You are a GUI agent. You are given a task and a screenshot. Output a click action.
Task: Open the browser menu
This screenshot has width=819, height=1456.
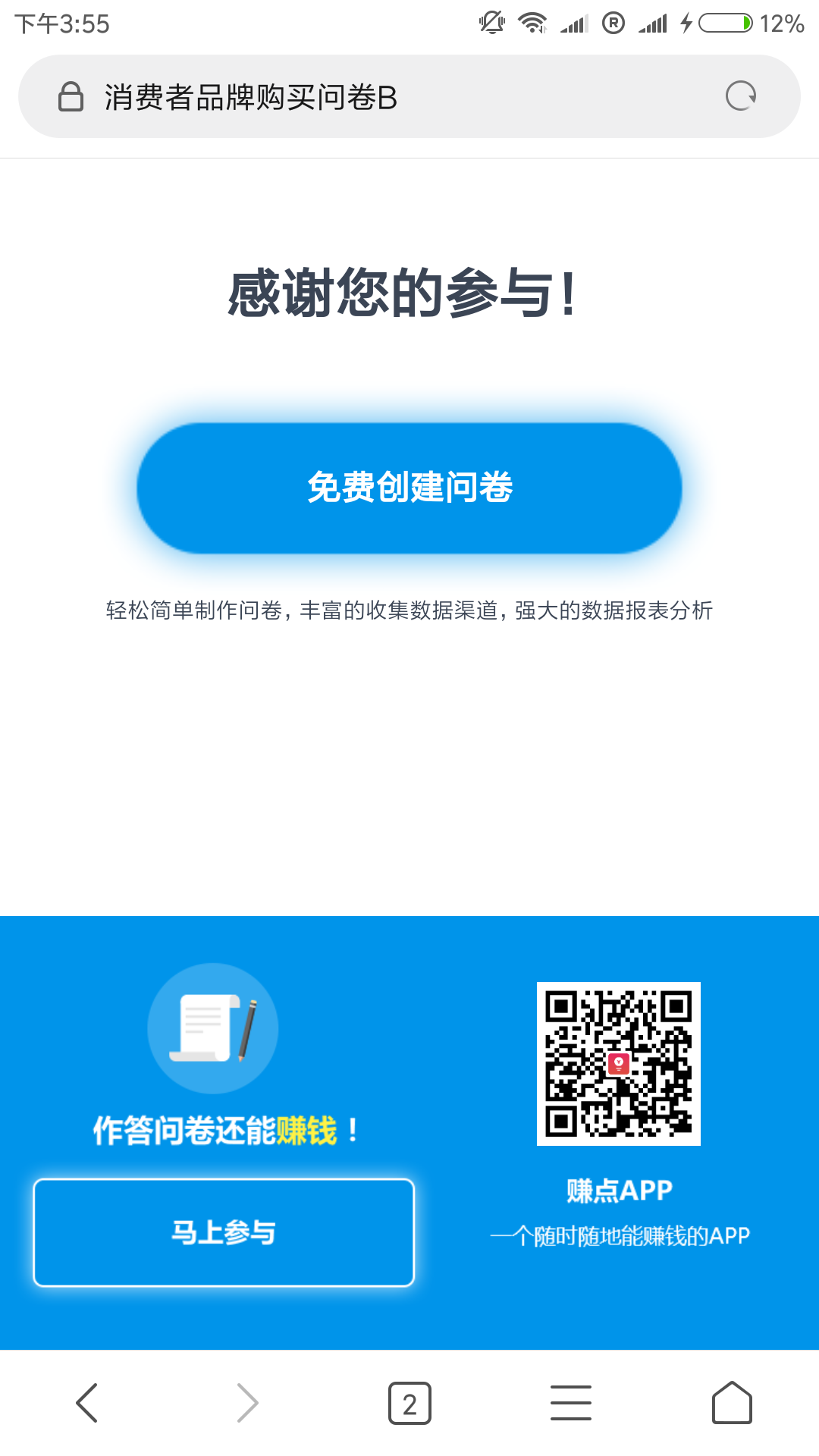[x=570, y=1403]
